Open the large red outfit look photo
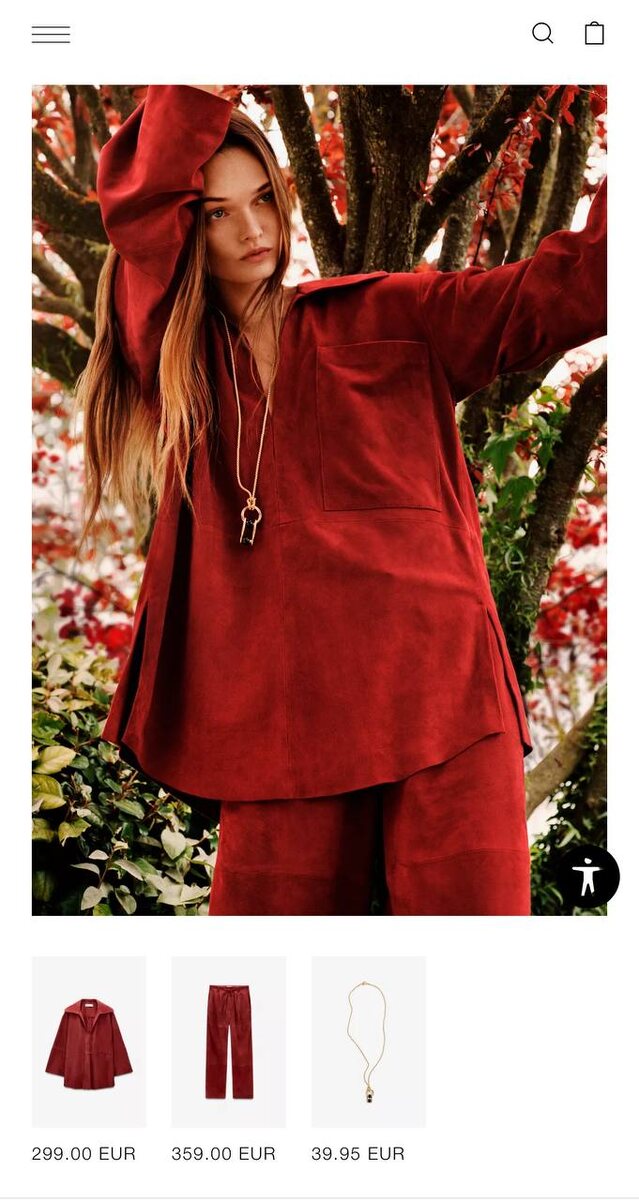 (319, 500)
